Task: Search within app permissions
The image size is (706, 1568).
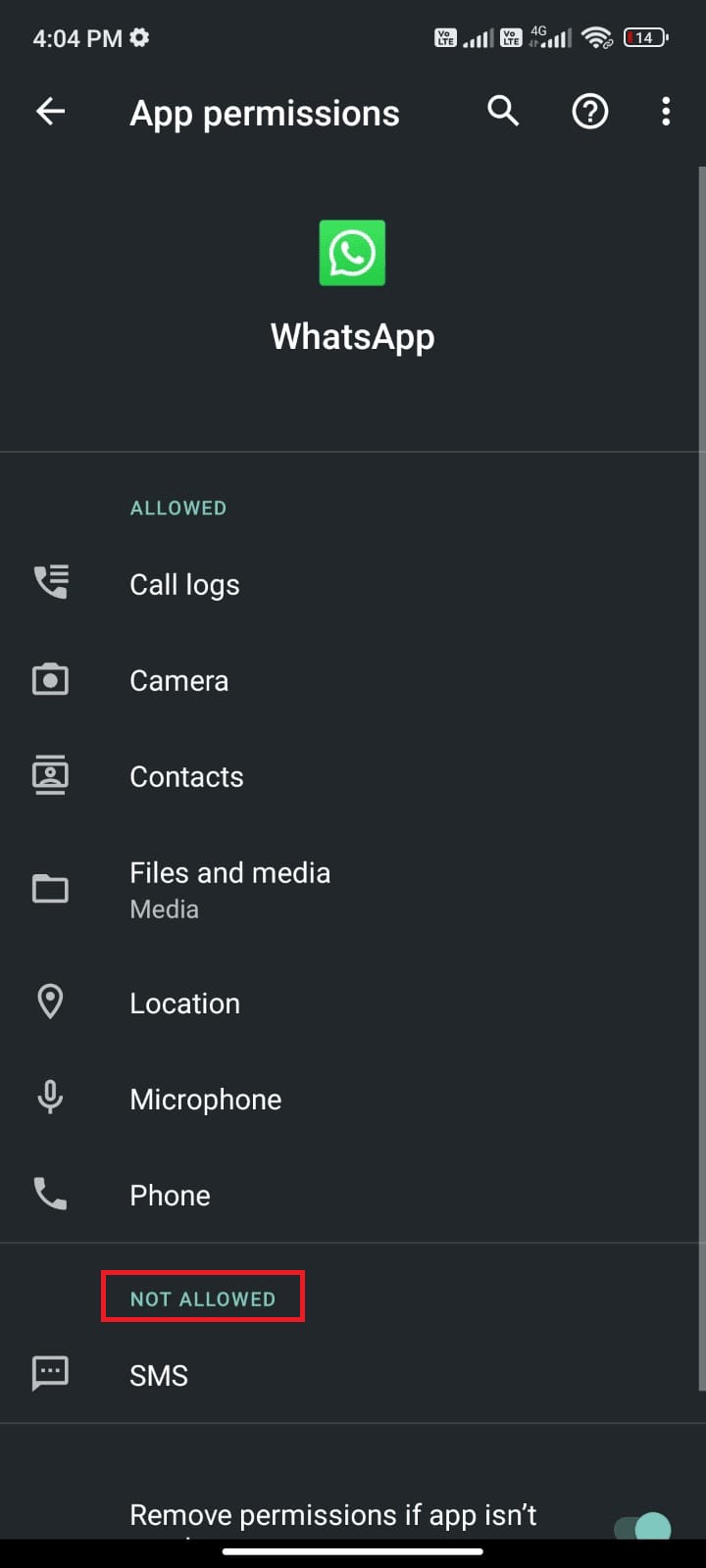Action: tap(503, 112)
